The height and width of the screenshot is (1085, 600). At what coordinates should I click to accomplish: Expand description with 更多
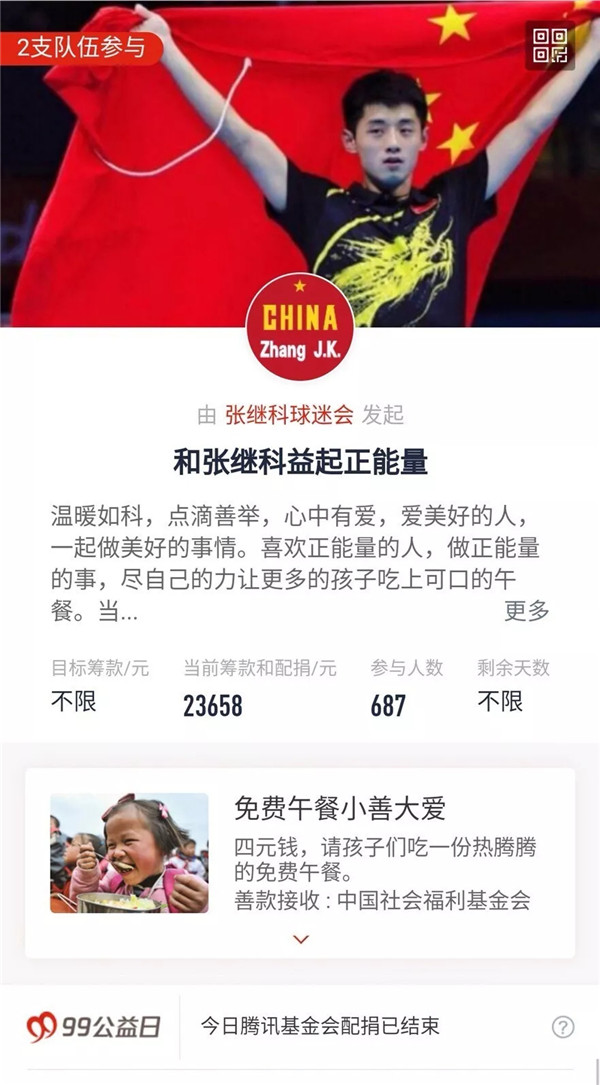[x=526, y=611]
